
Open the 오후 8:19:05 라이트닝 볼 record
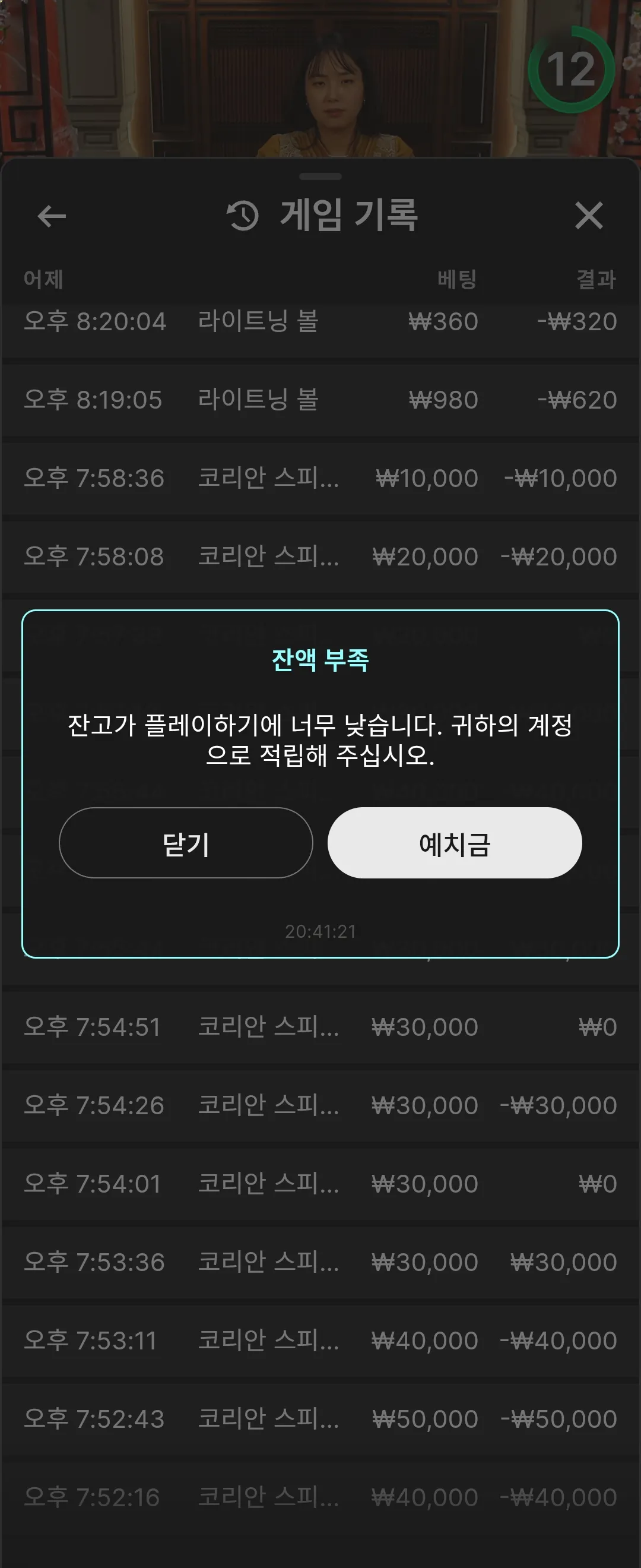pyautogui.click(x=320, y=400)
